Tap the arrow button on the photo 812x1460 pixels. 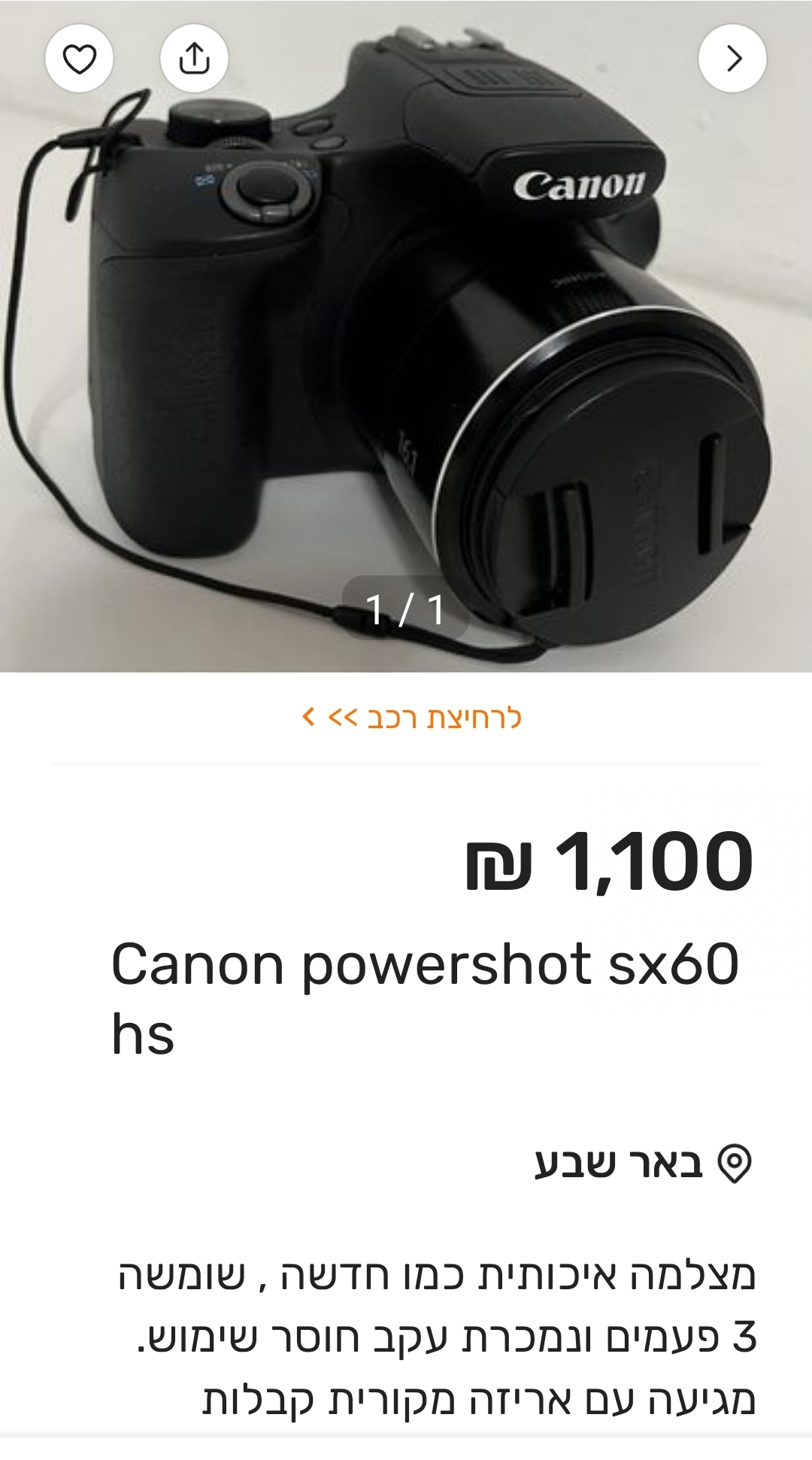(732, 59)
